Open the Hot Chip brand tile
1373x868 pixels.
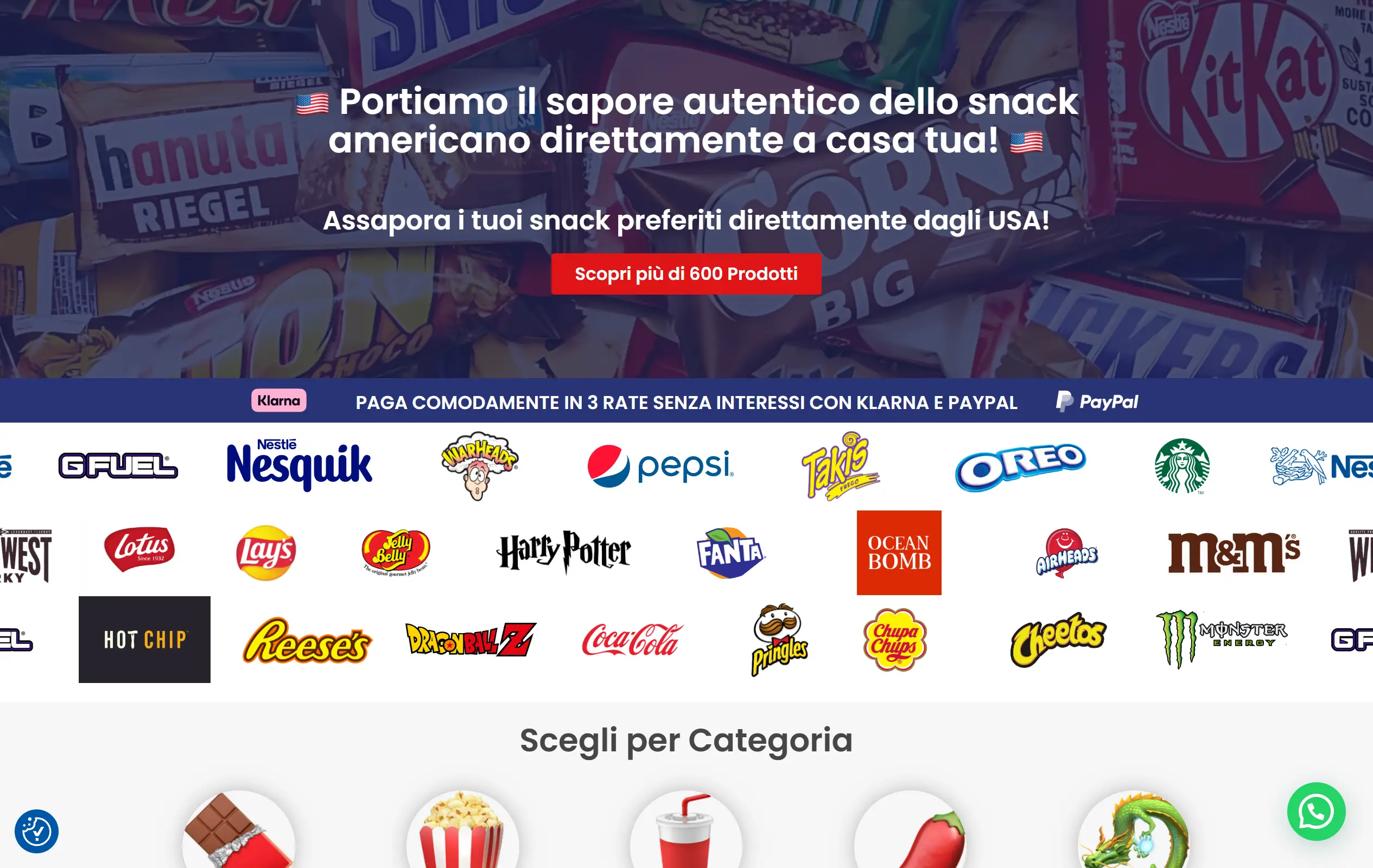point(144,640)
